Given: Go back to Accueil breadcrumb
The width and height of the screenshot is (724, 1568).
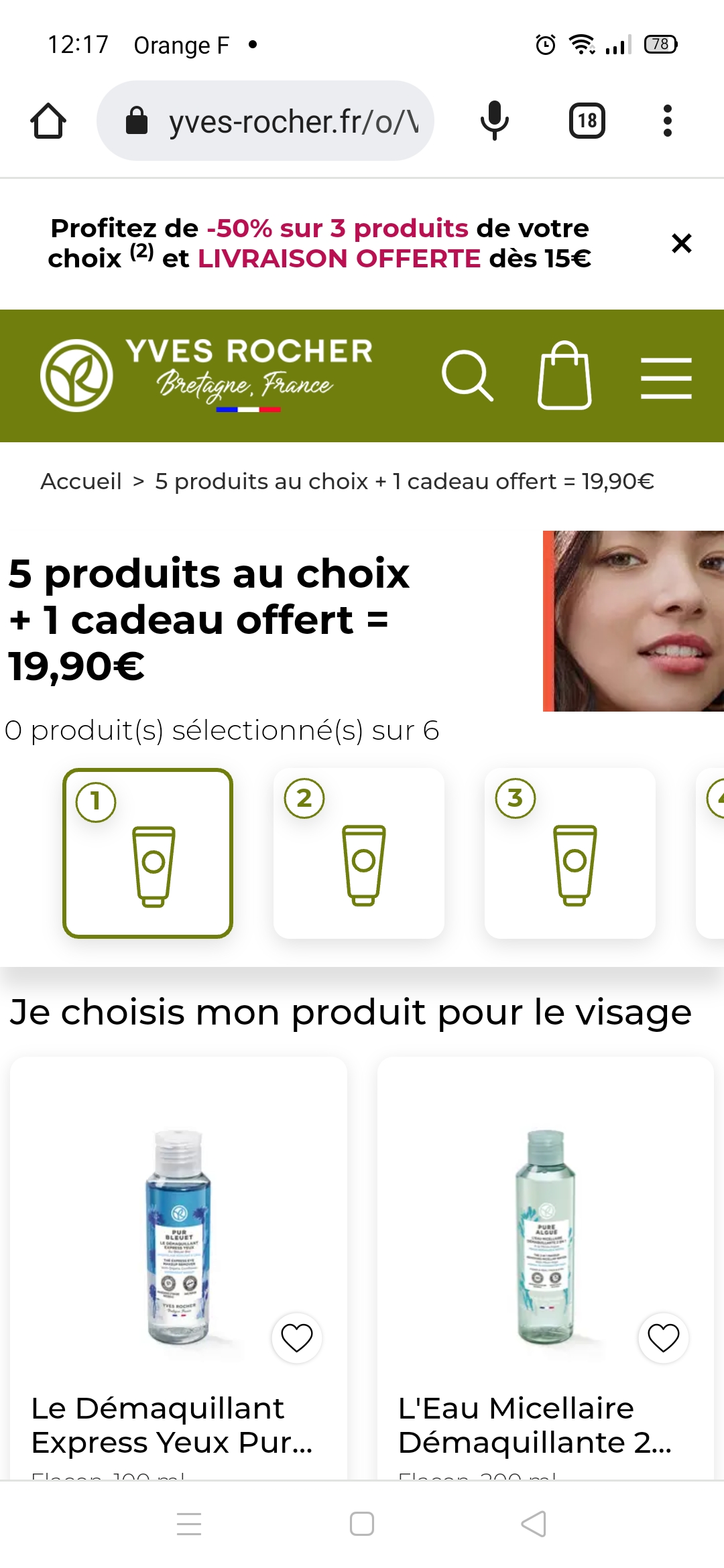Looking at the screenshot, I should pos(81,481).
